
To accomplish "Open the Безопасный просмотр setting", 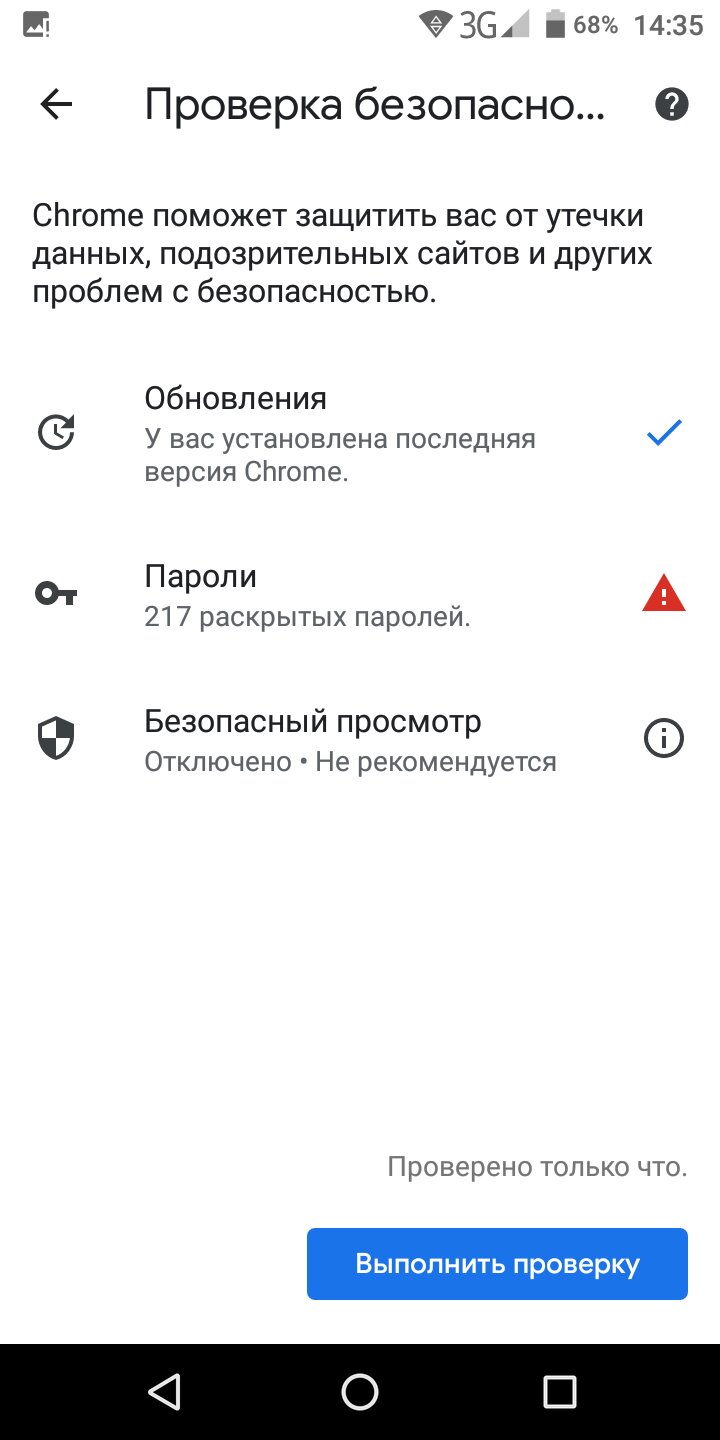I will (360, 740).
